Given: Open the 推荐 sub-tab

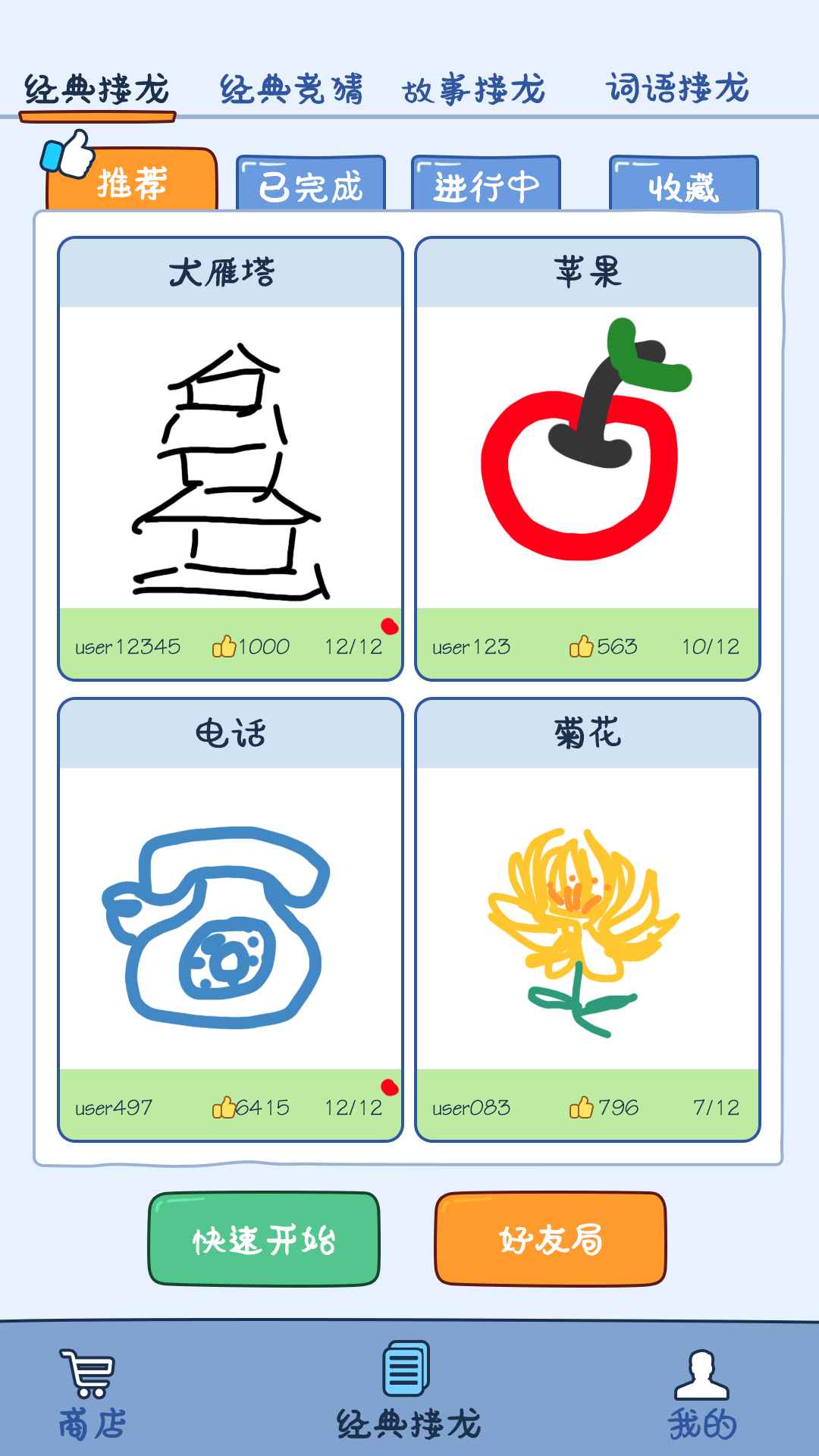Looking at the screenshot, I should pos(132,184).
